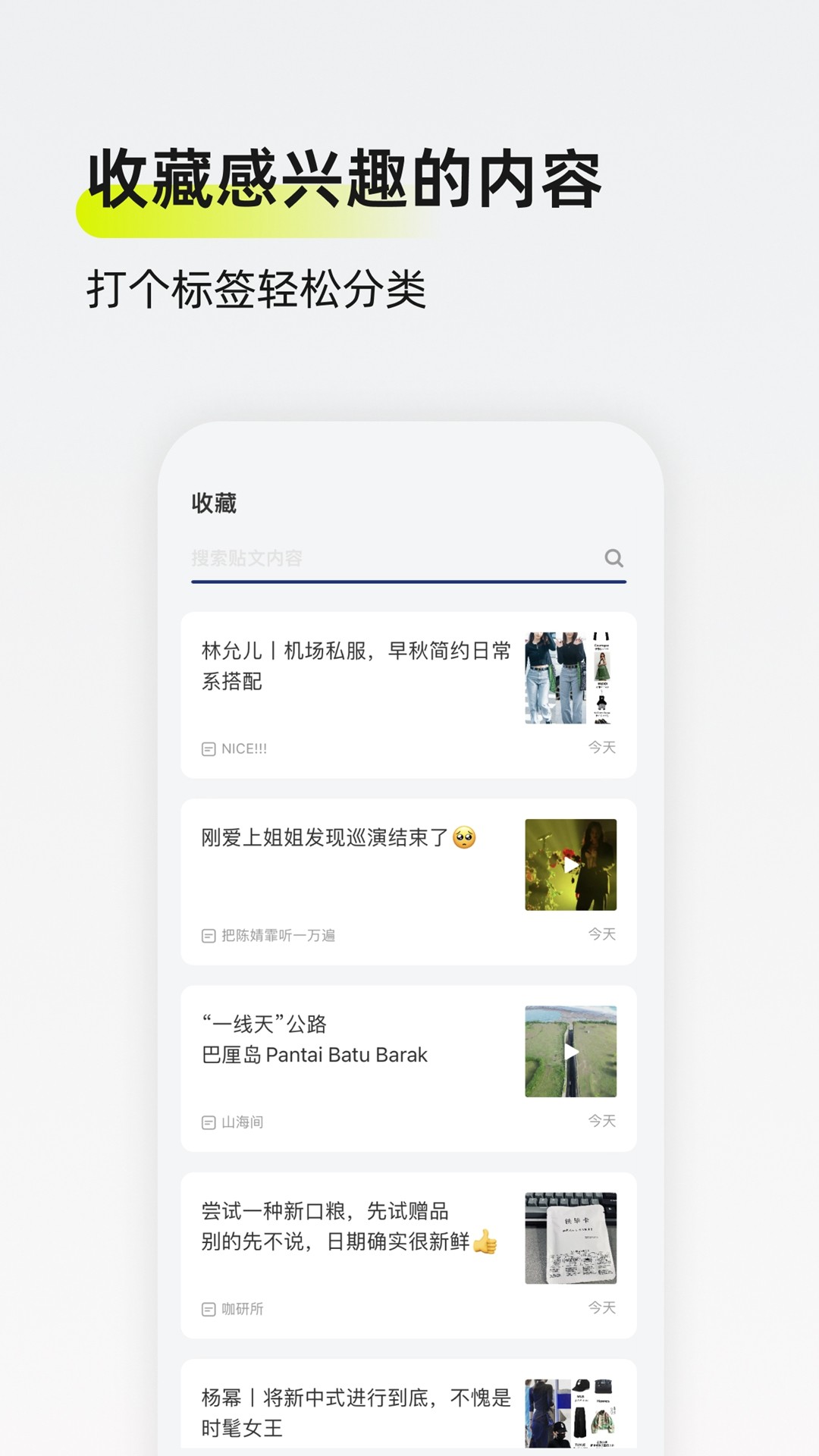Tap the play icon on the concert video
The height and width of the screenshot is (1456, 819).
(572, 864)
